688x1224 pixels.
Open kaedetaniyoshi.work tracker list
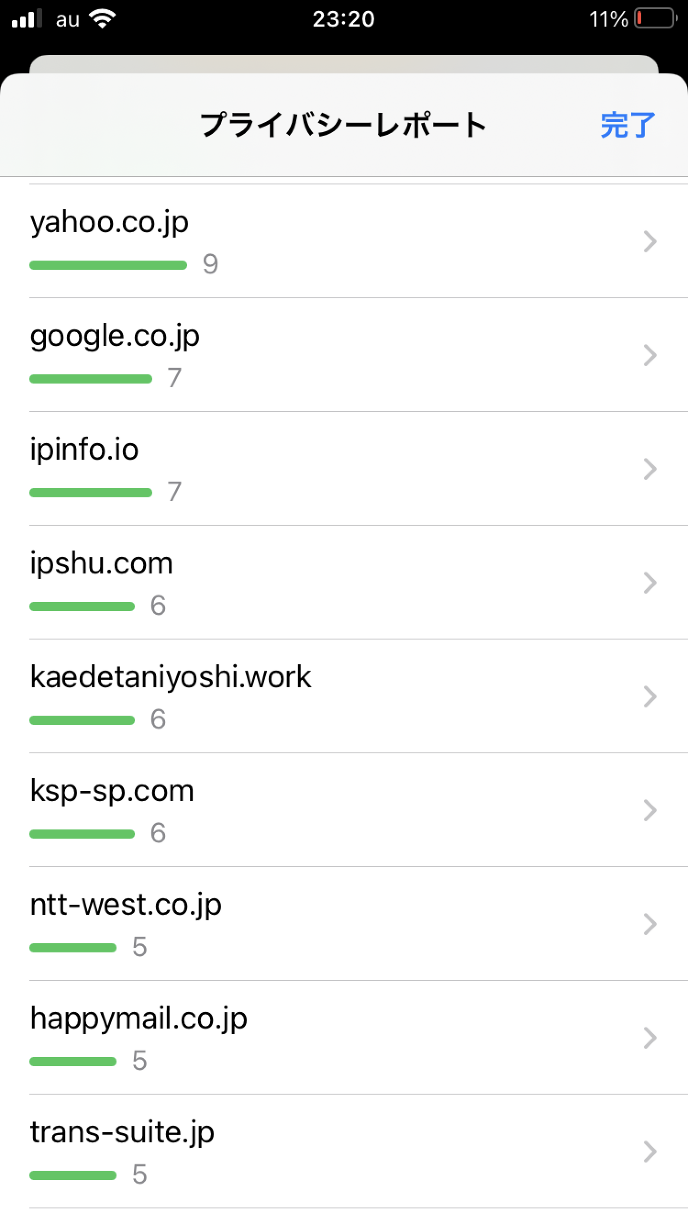(x=344, y=697)
